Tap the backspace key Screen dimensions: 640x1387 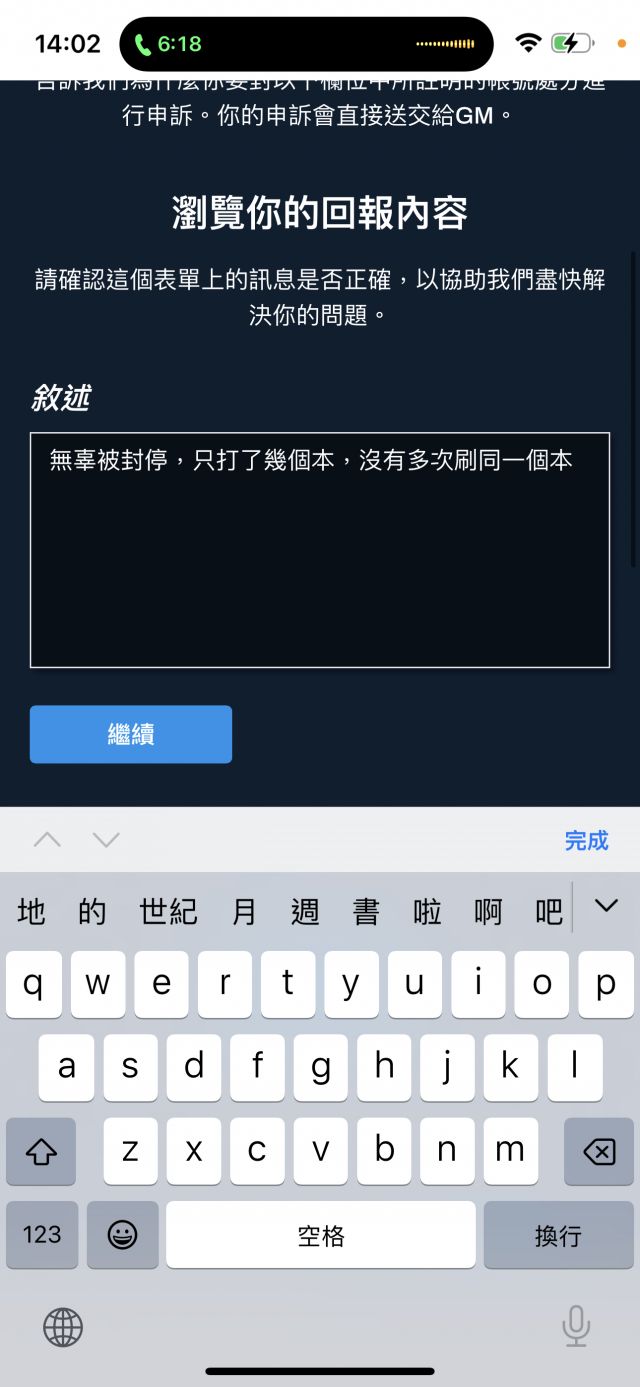point(598,1152)
